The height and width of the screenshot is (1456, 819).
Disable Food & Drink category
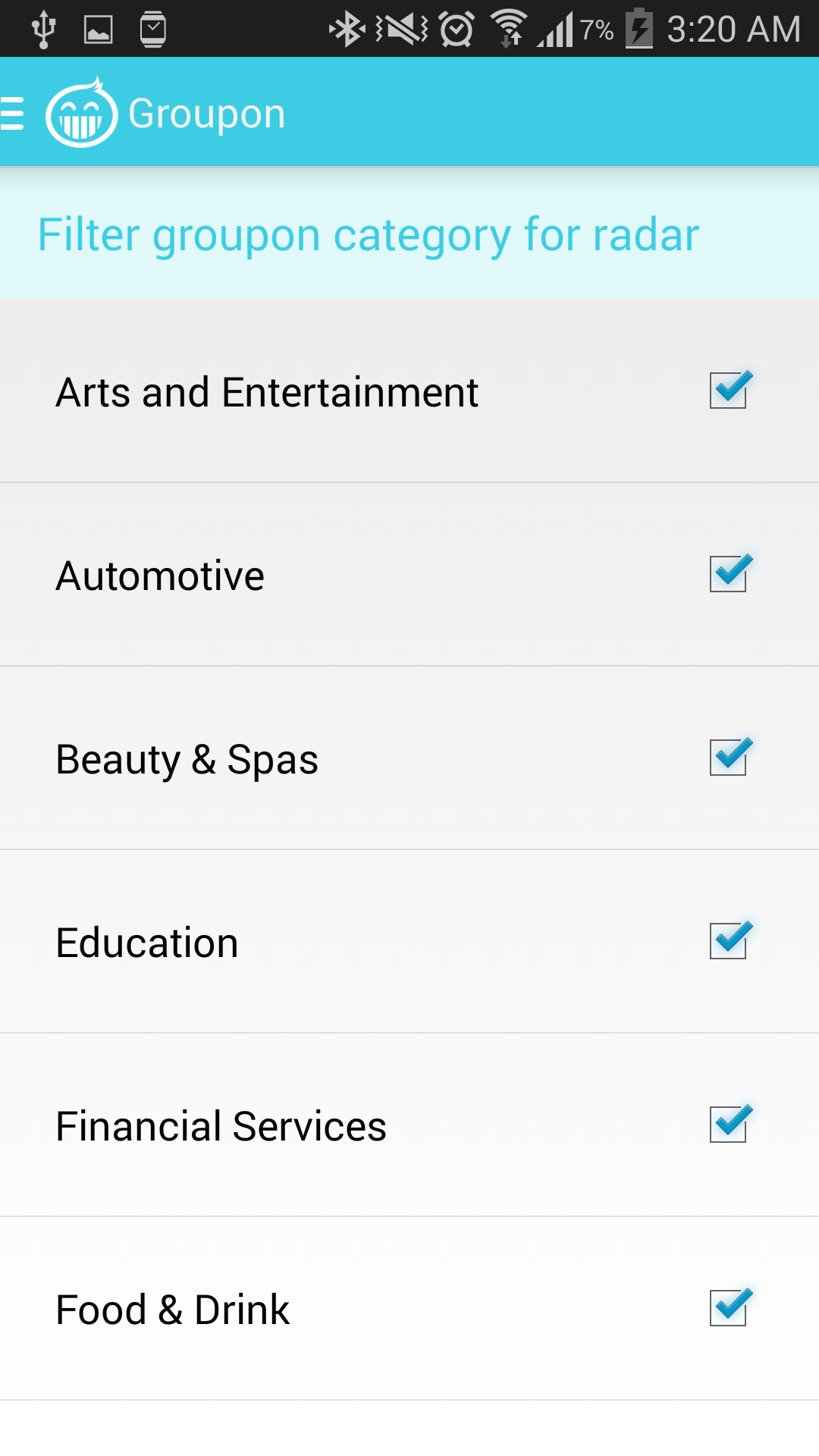pyautogui.click(x=729, y=1308)
